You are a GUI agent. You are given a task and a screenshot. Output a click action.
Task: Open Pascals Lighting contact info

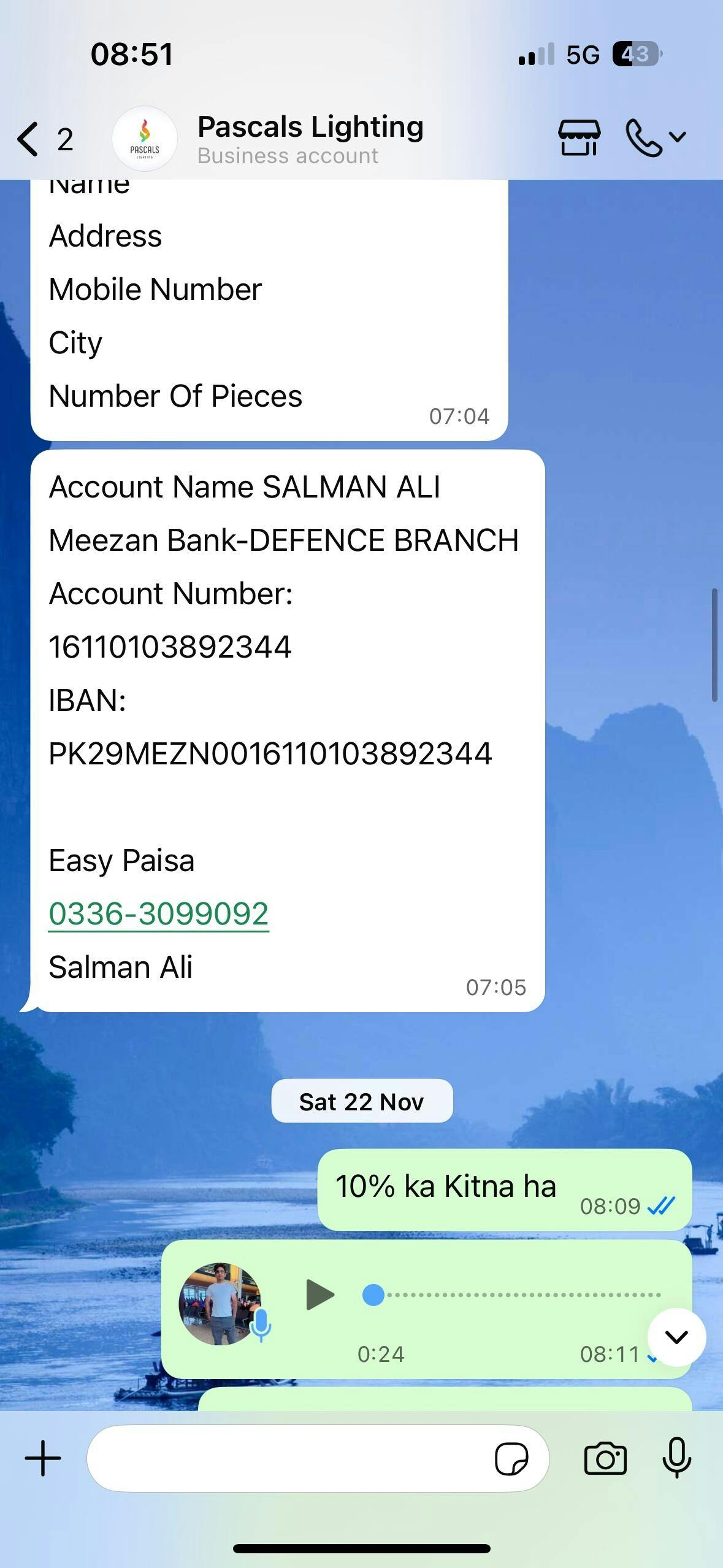pos(310,139)
